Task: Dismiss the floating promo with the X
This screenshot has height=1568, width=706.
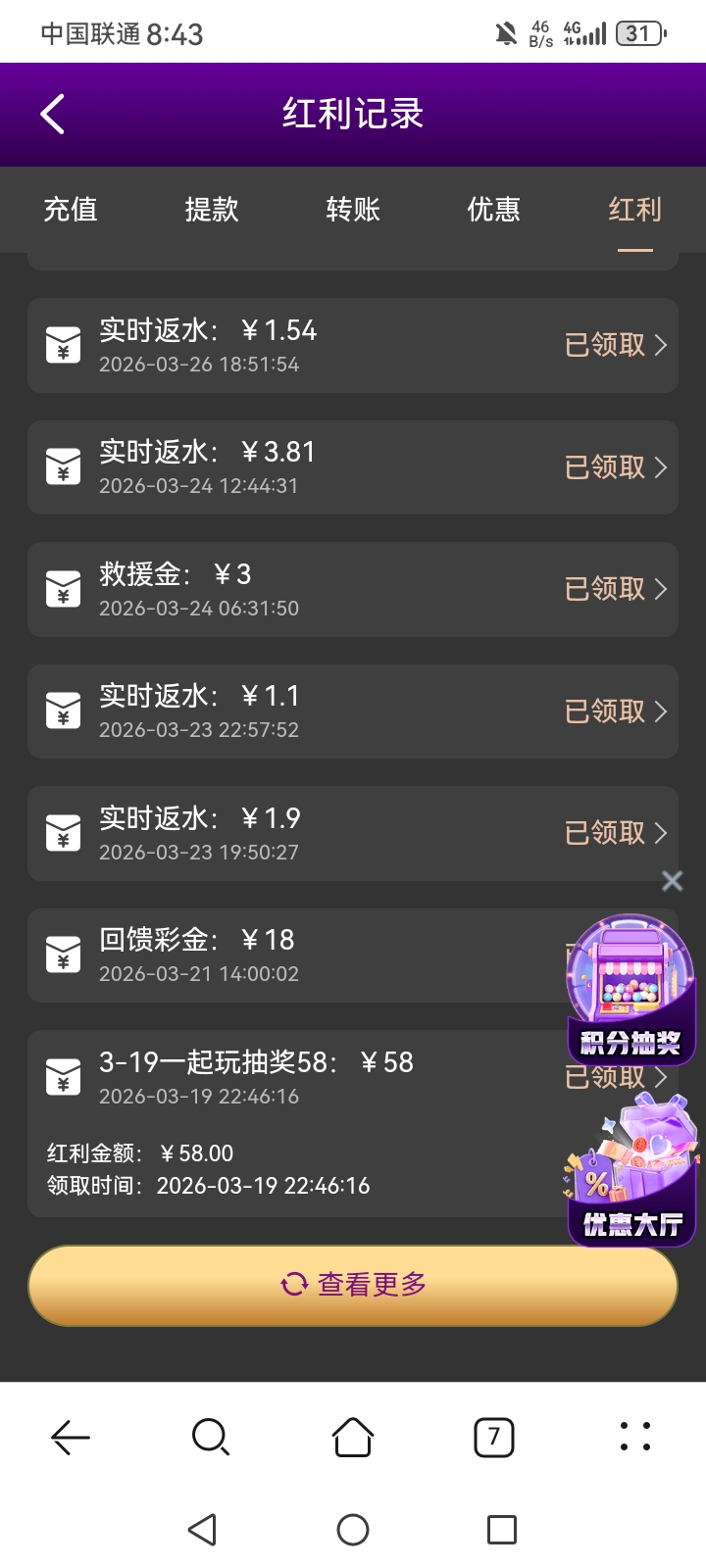Action: pos(672,881)
